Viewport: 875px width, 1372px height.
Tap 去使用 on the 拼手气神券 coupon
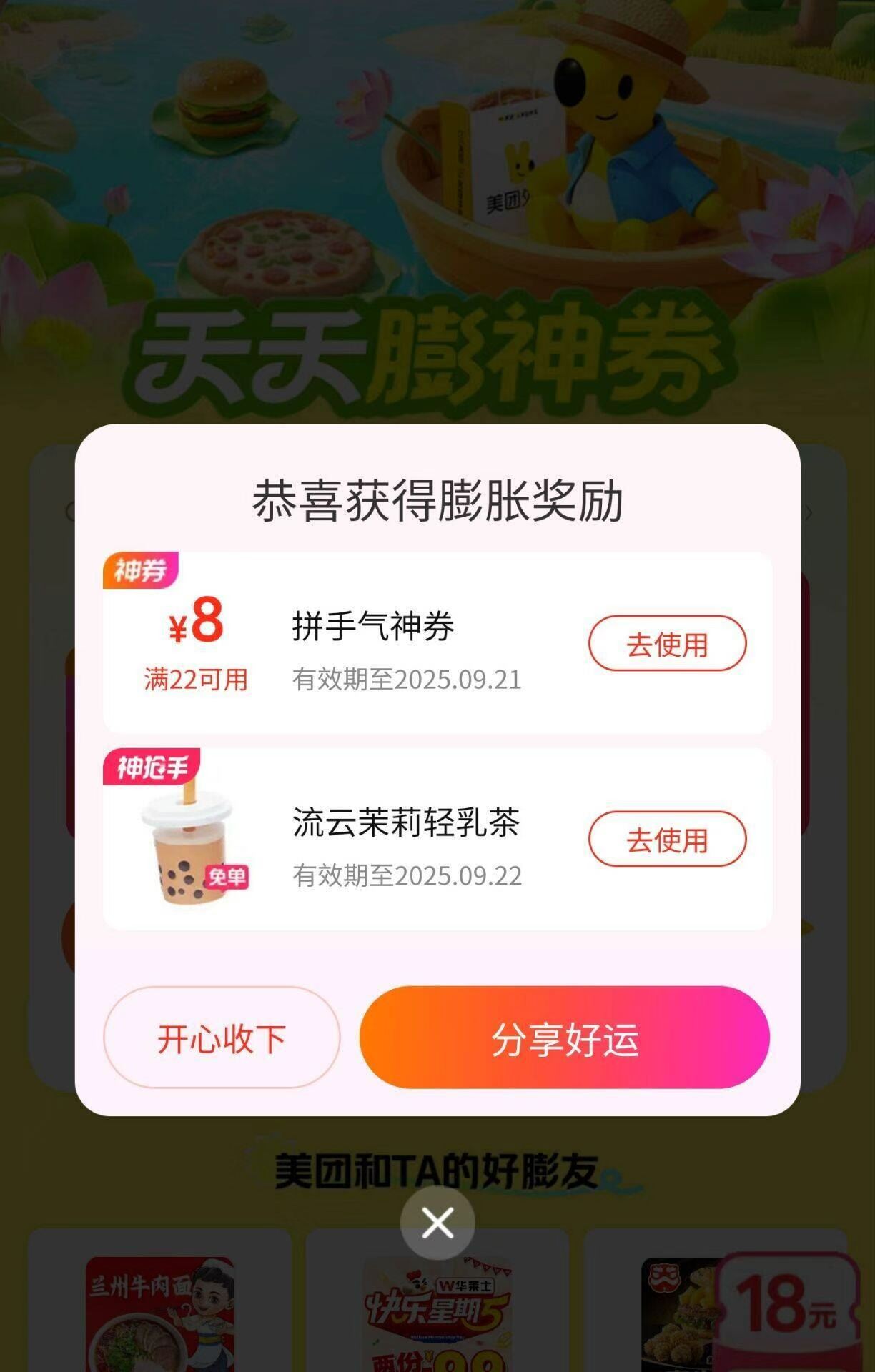[x=666, y=645]
